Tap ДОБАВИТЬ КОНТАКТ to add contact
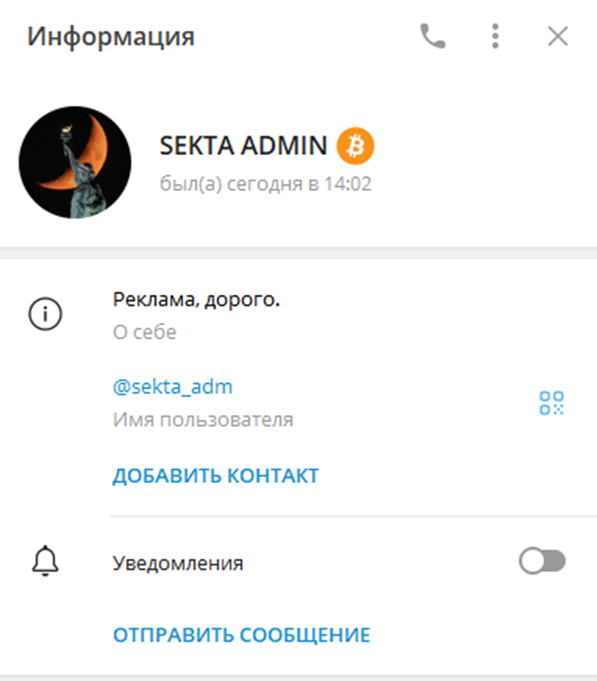 (x=216, y=476)
